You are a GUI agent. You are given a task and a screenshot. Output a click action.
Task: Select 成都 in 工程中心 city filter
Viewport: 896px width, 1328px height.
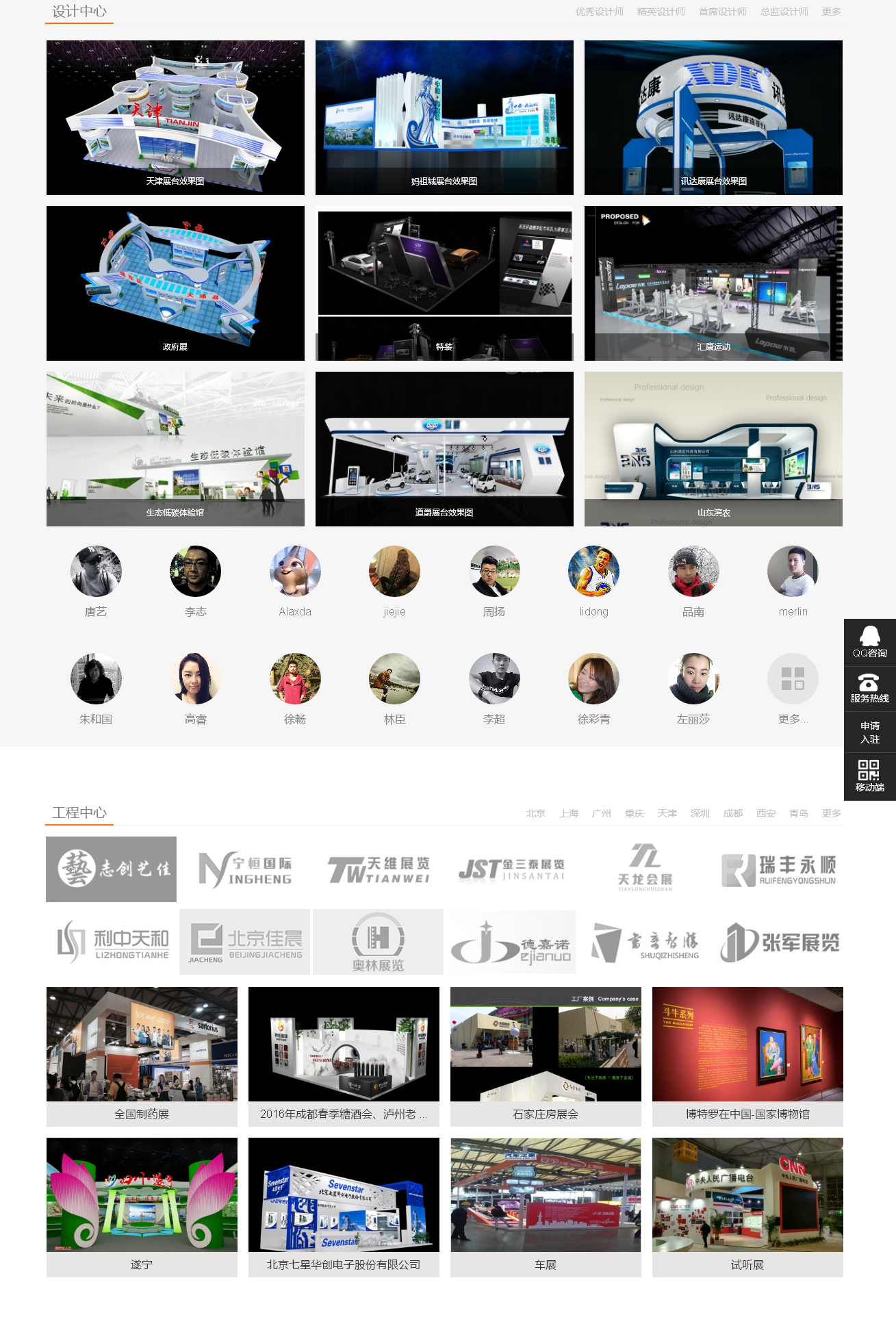point(732,813)
